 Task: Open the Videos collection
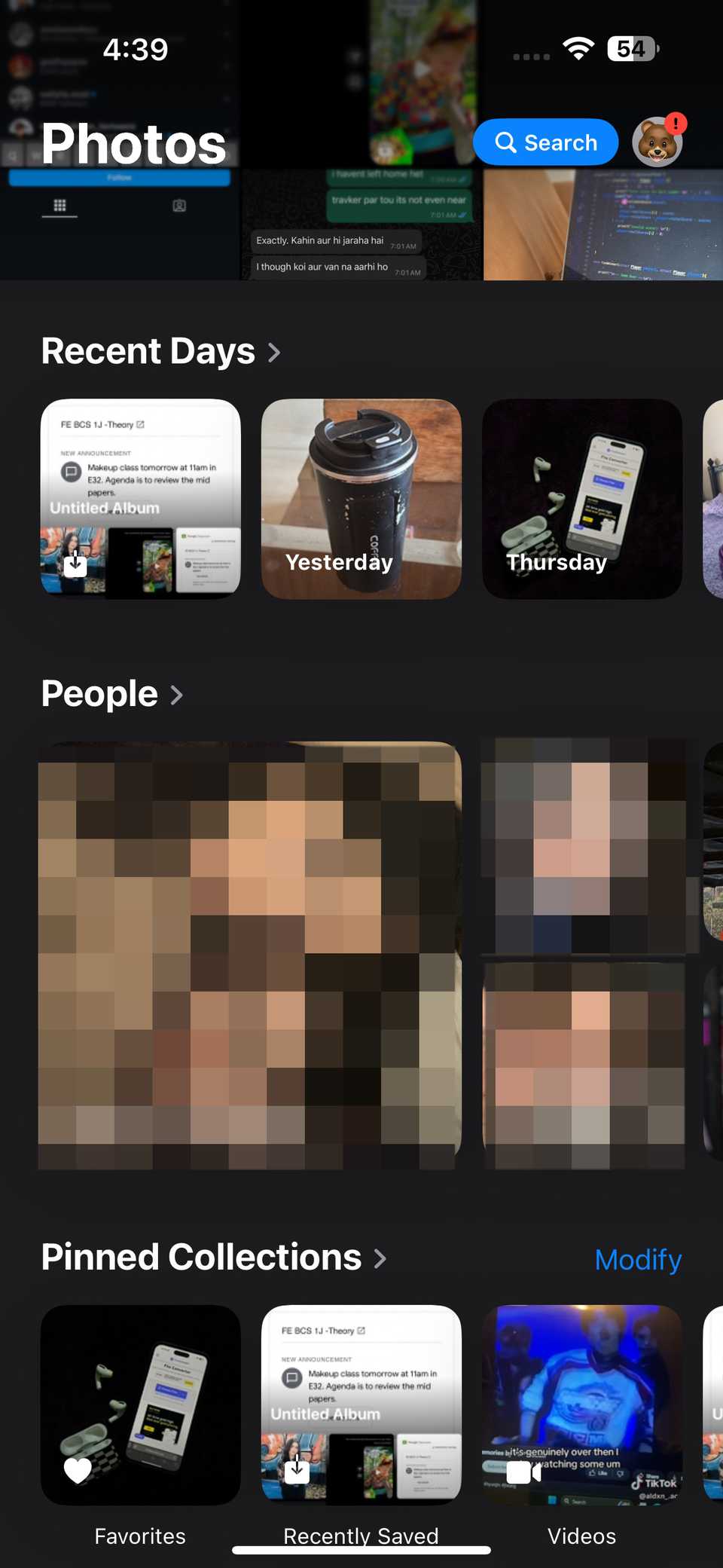(581, 1405)
